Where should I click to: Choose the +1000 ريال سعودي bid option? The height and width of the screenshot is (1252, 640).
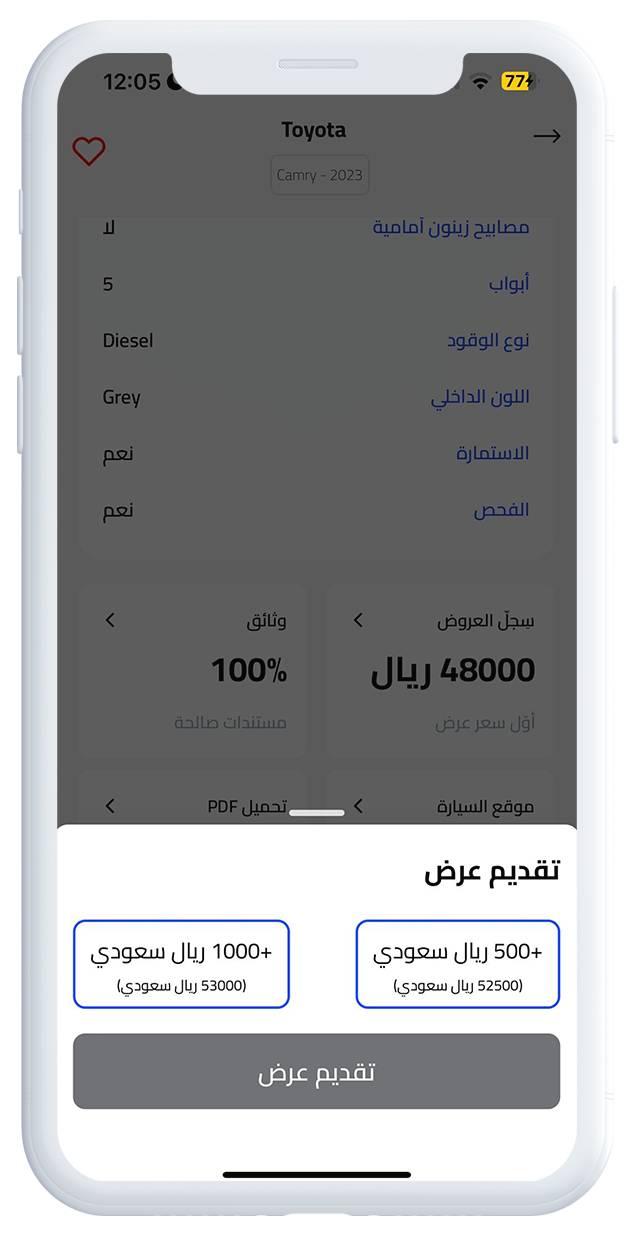pyautogui.click(x=181, y=964)
